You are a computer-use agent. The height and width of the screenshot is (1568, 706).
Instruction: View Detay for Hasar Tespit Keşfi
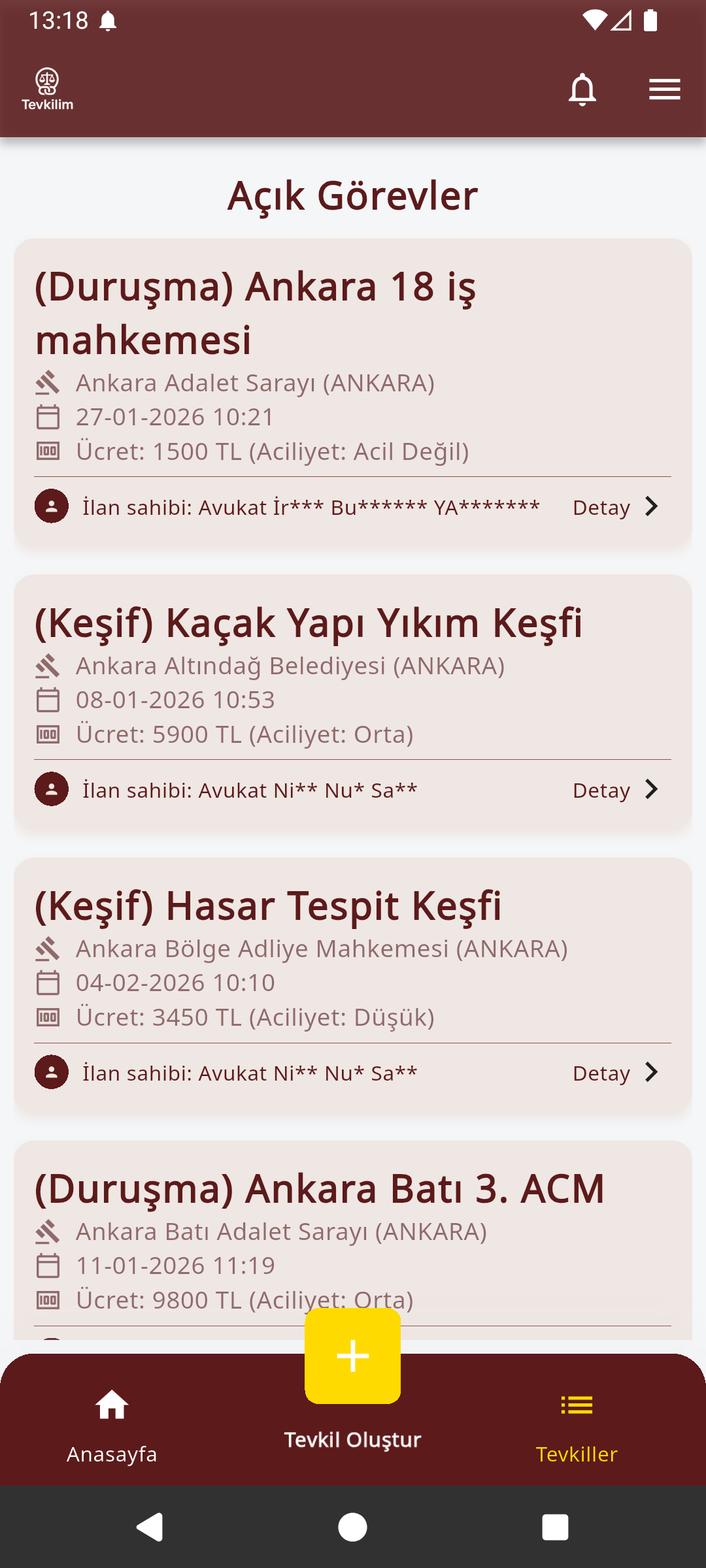click(x=614, y=1073)
